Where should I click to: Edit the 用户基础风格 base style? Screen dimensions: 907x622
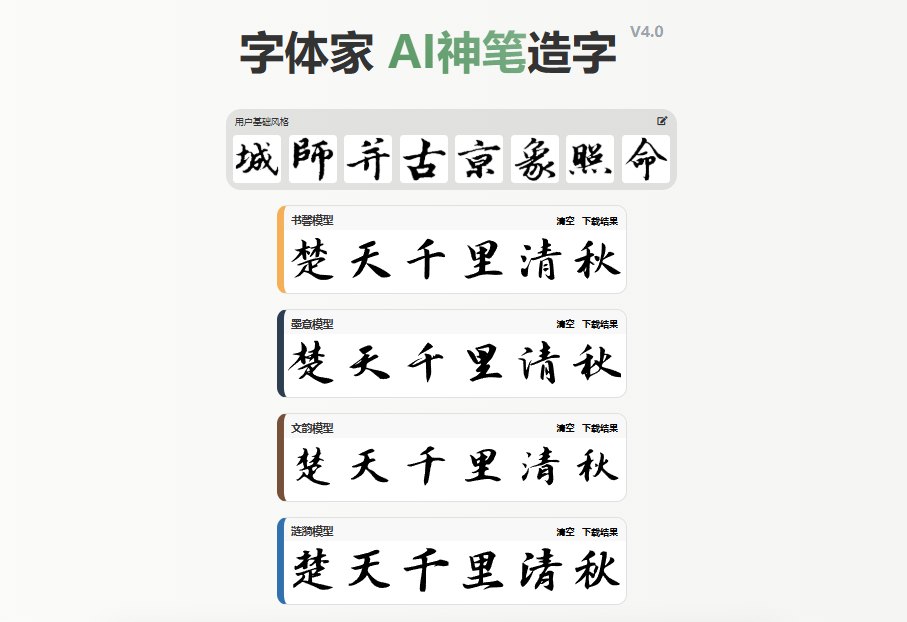click(662, 121)
